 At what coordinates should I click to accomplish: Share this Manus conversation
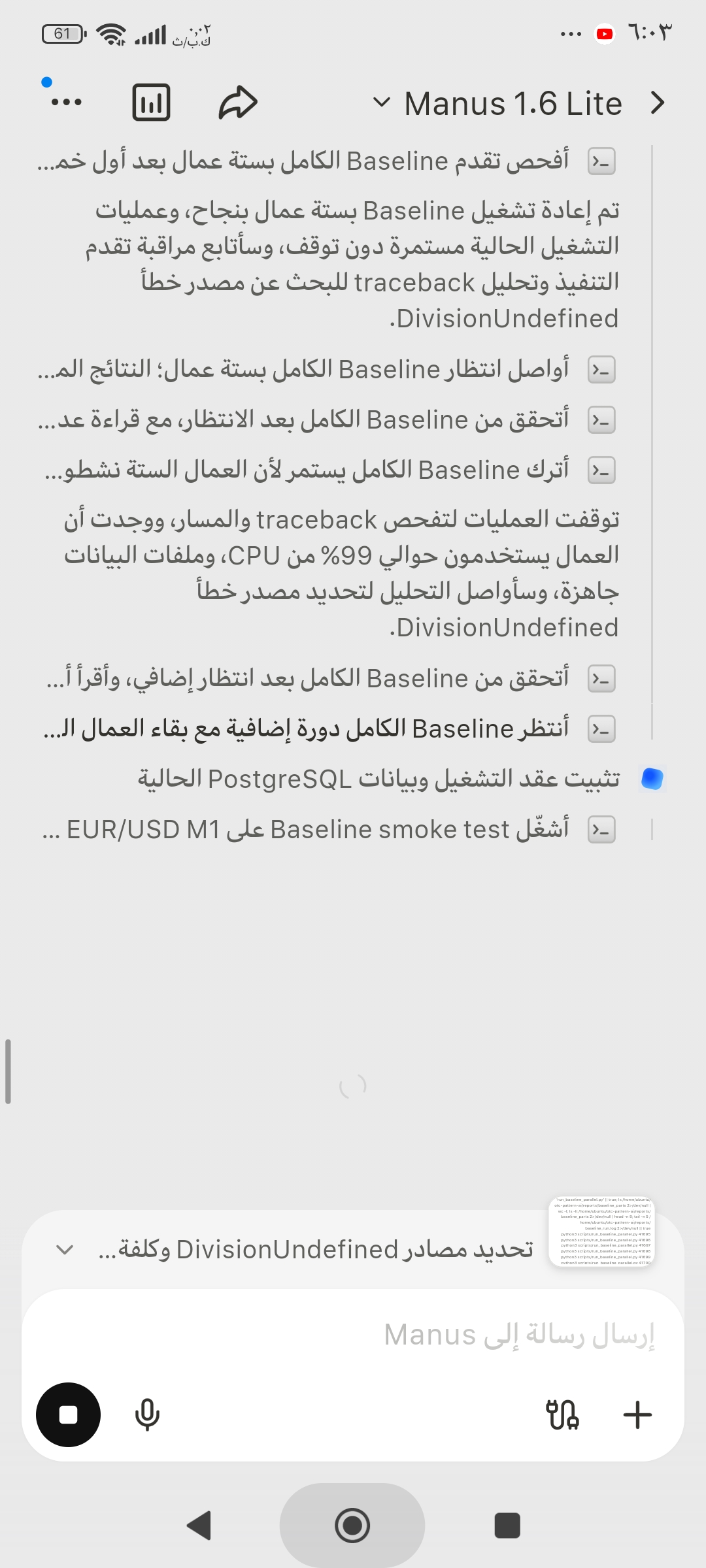click(238, 103)
